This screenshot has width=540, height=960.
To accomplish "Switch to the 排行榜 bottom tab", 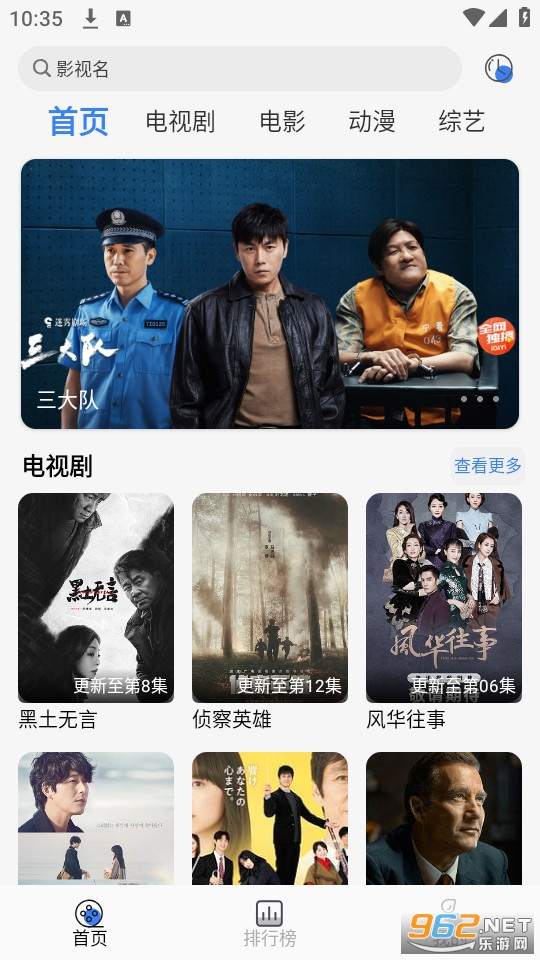I will [x=269, y=923].
